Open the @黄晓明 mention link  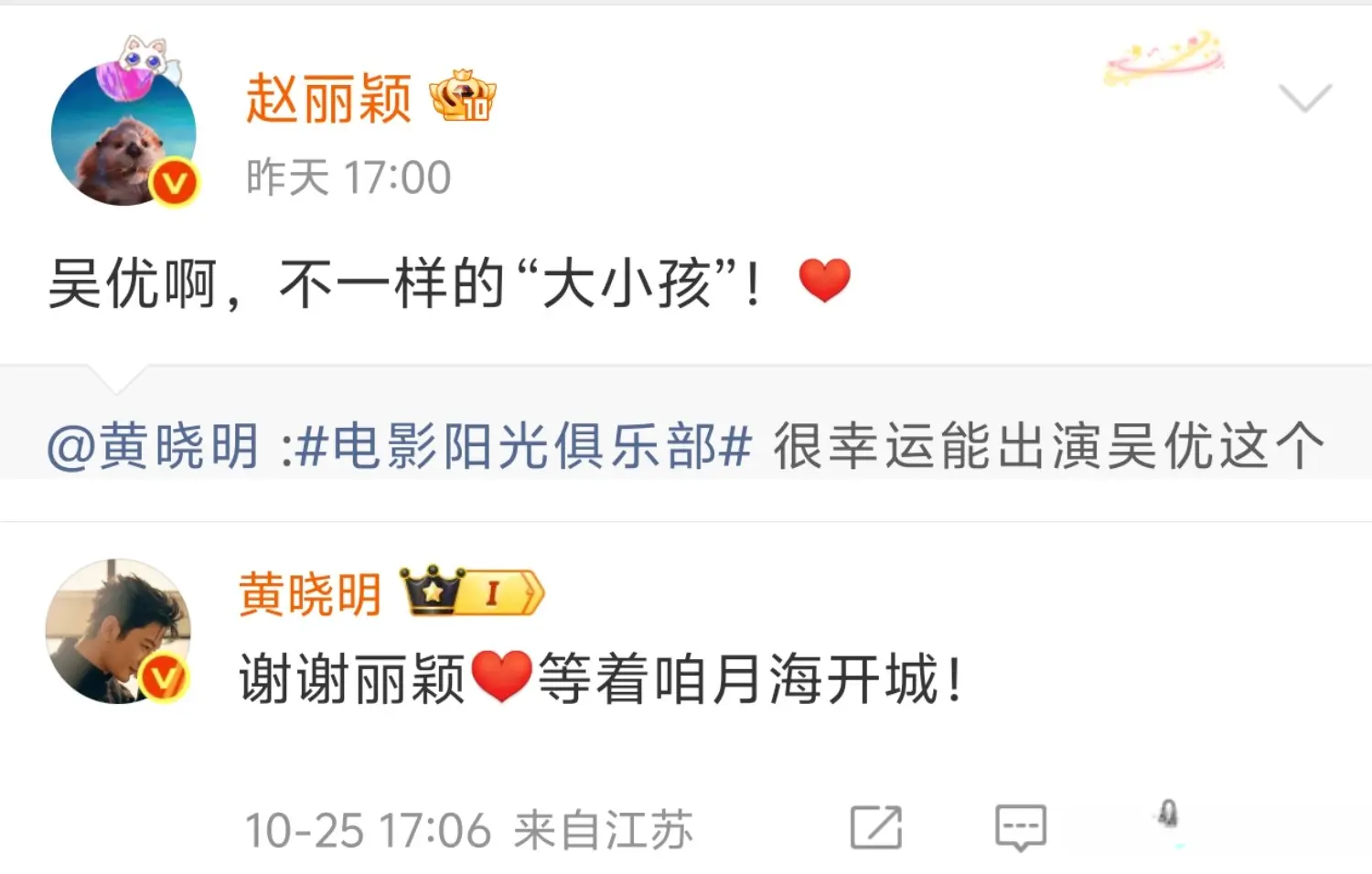pos(153,447)
